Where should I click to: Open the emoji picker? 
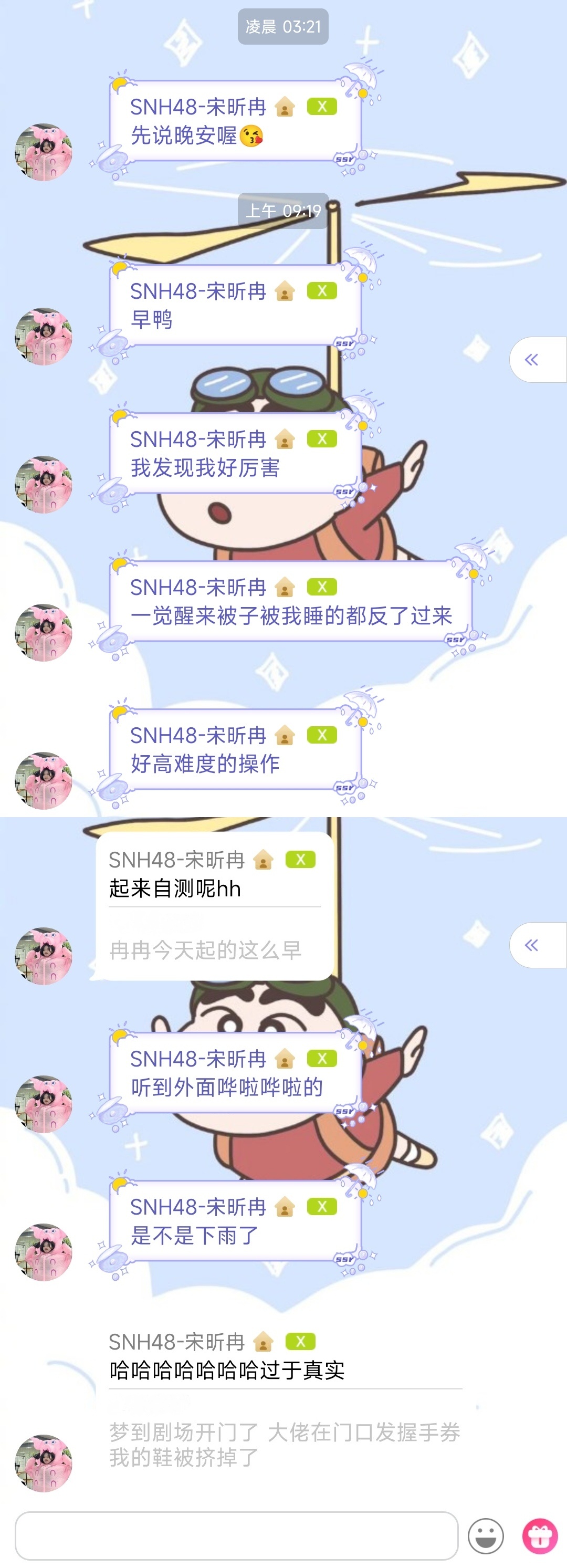(x=486, y=1536)
